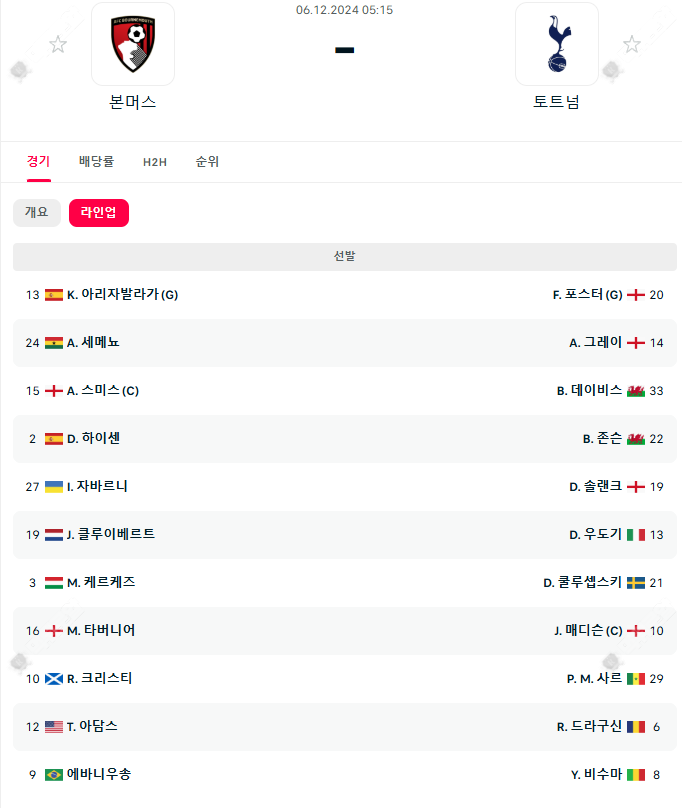Favorite 토트넘 with the star icon
Viewport: 682px width, 808px height.
tap(631, 44)
